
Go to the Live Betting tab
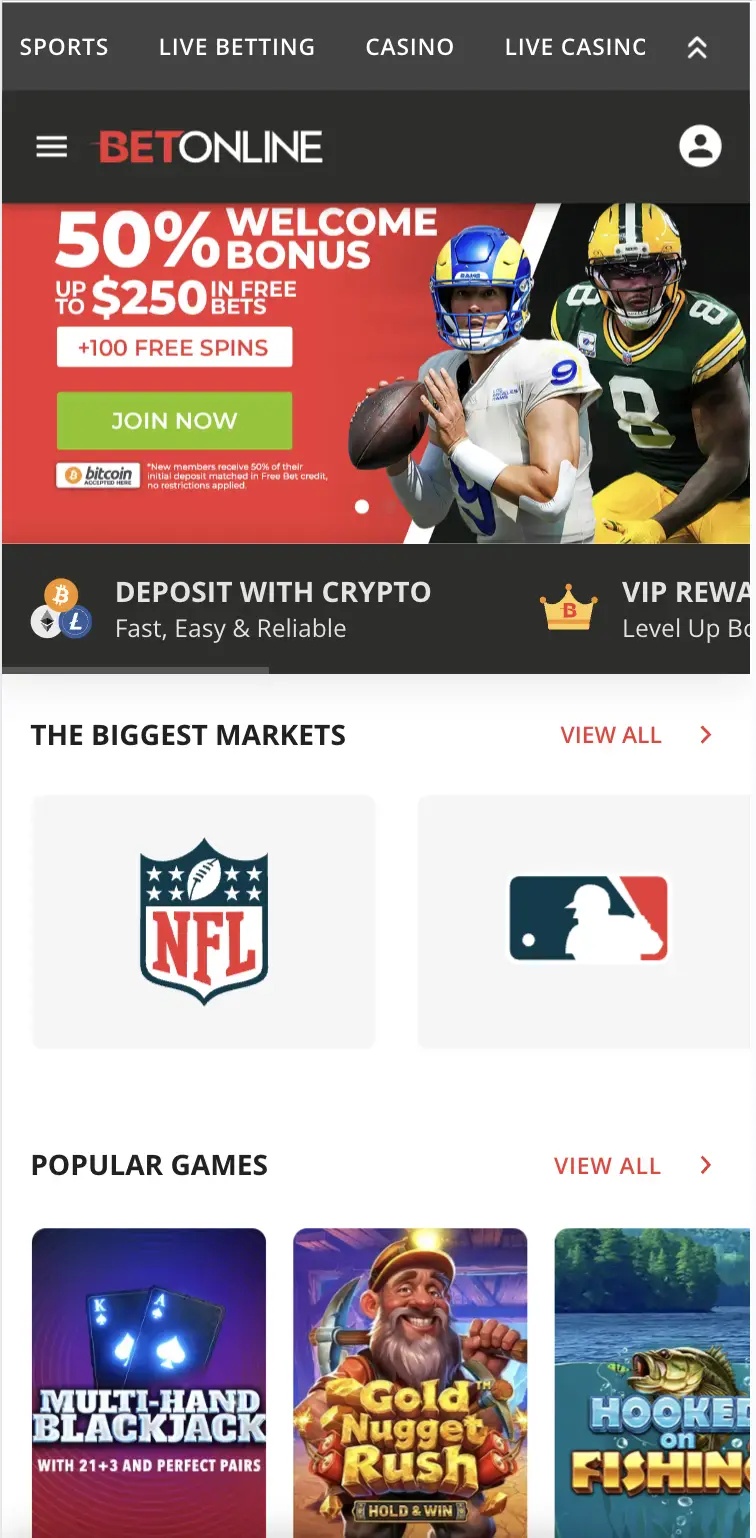pos(237,47)
